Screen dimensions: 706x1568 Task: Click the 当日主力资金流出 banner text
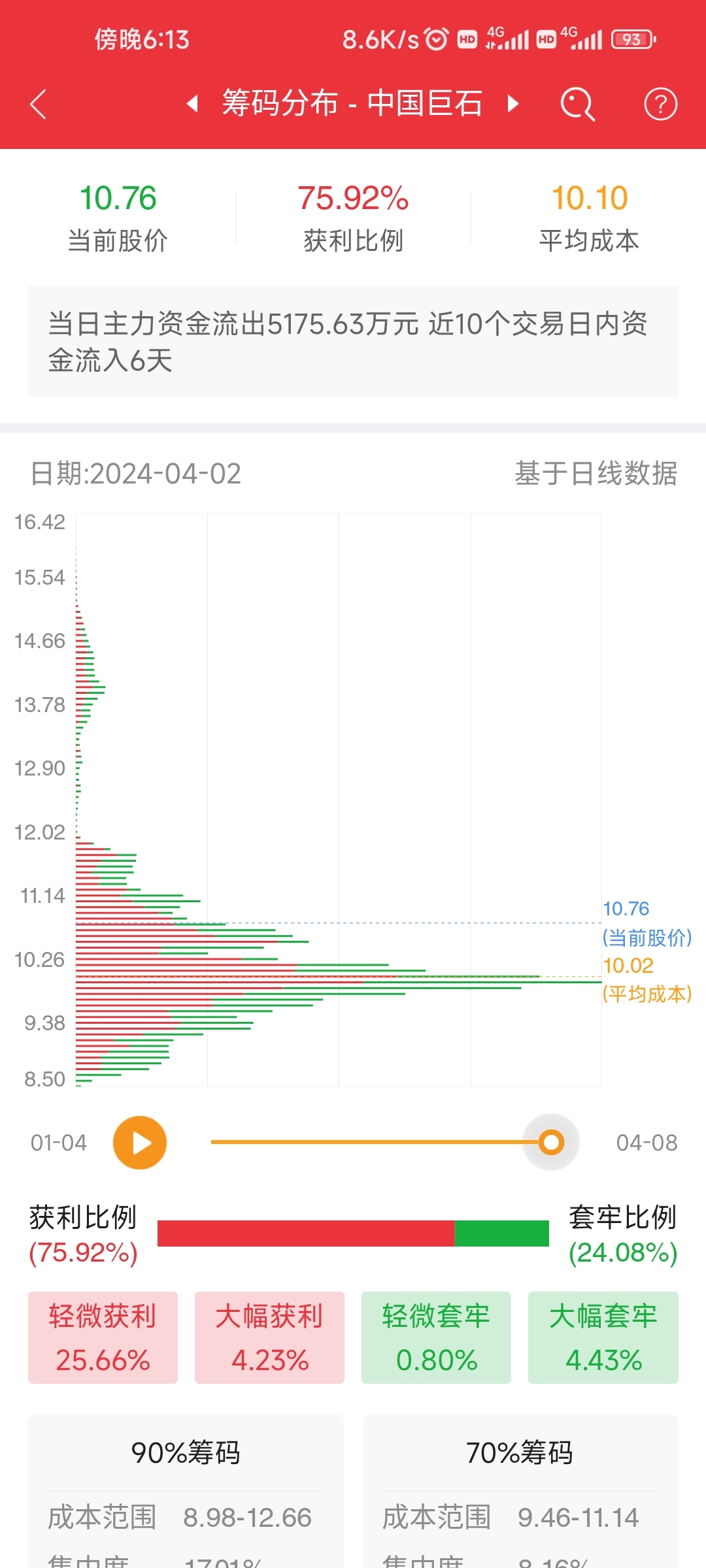tap(353, 340)
